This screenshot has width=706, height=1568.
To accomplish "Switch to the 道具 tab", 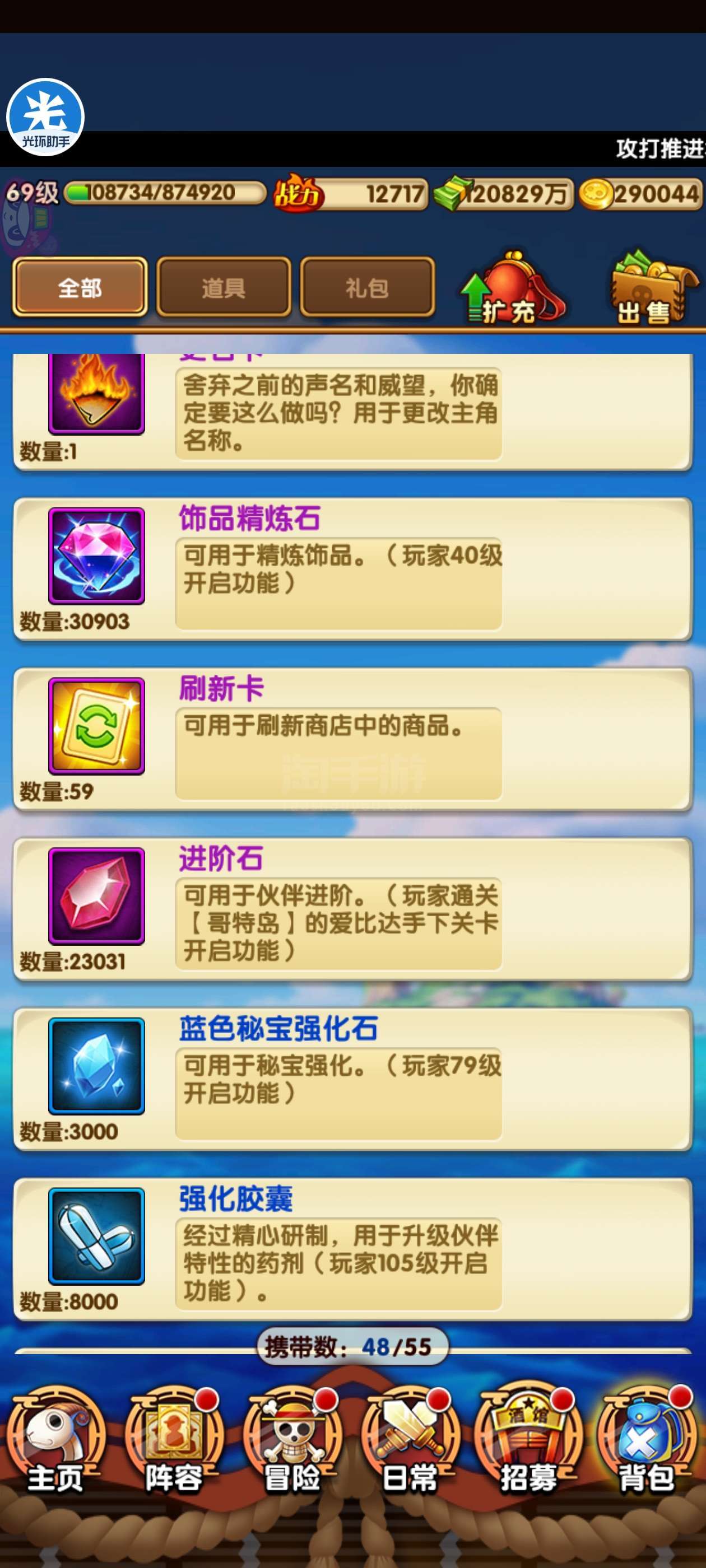I will 224,287.
